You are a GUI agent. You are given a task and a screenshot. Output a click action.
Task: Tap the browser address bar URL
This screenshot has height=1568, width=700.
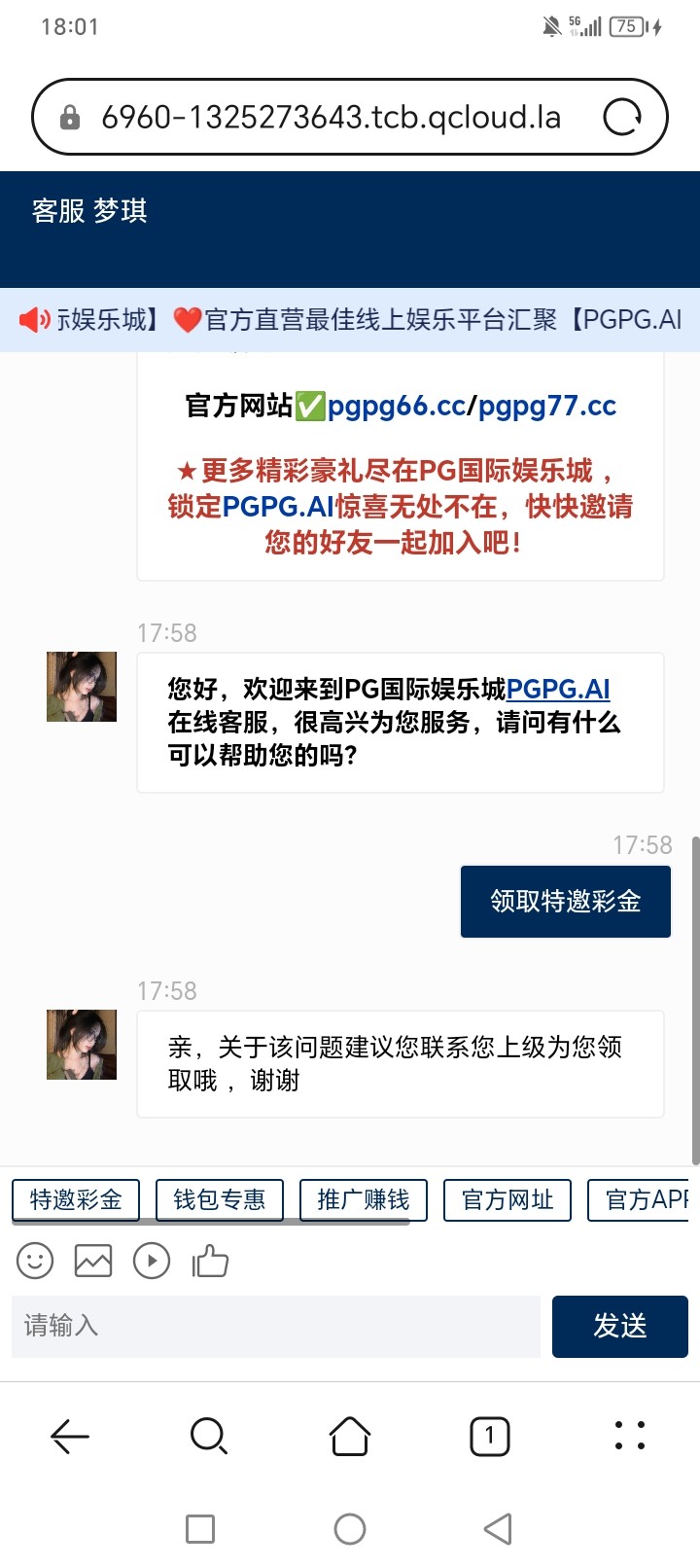(331, 118)
